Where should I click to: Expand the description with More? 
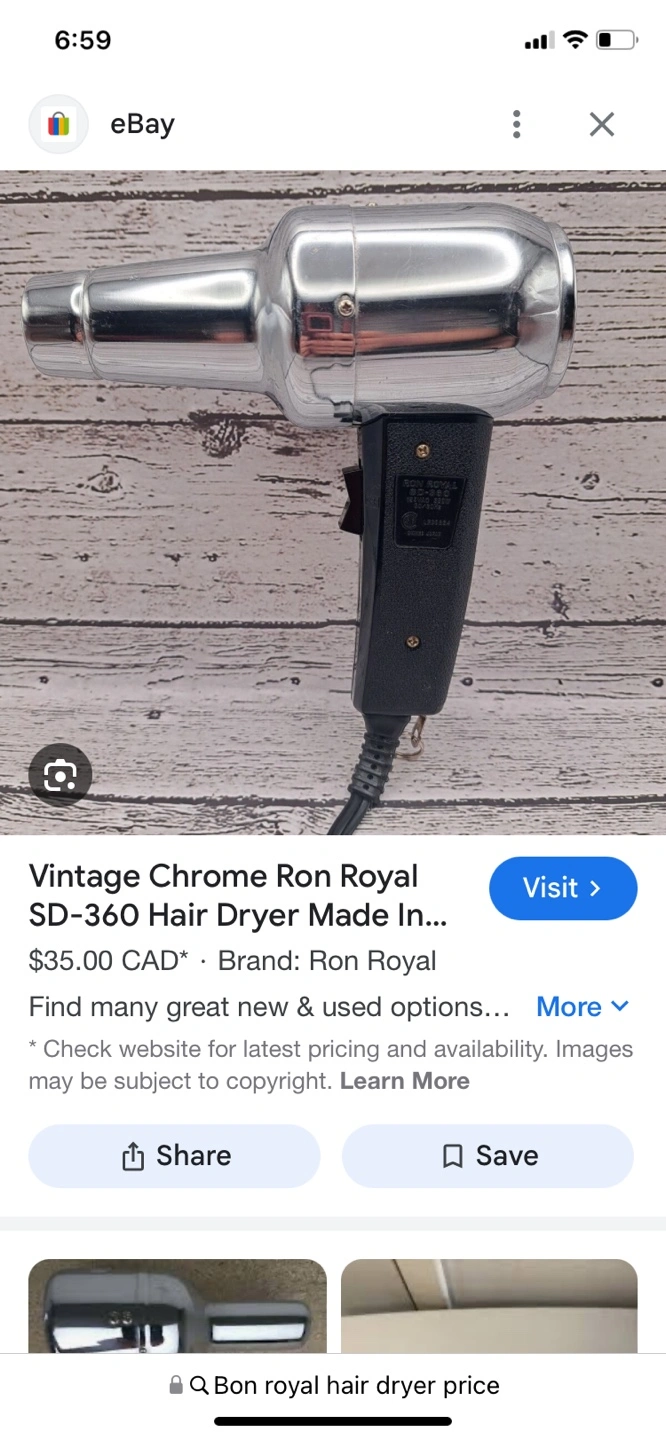[582, 1007]
